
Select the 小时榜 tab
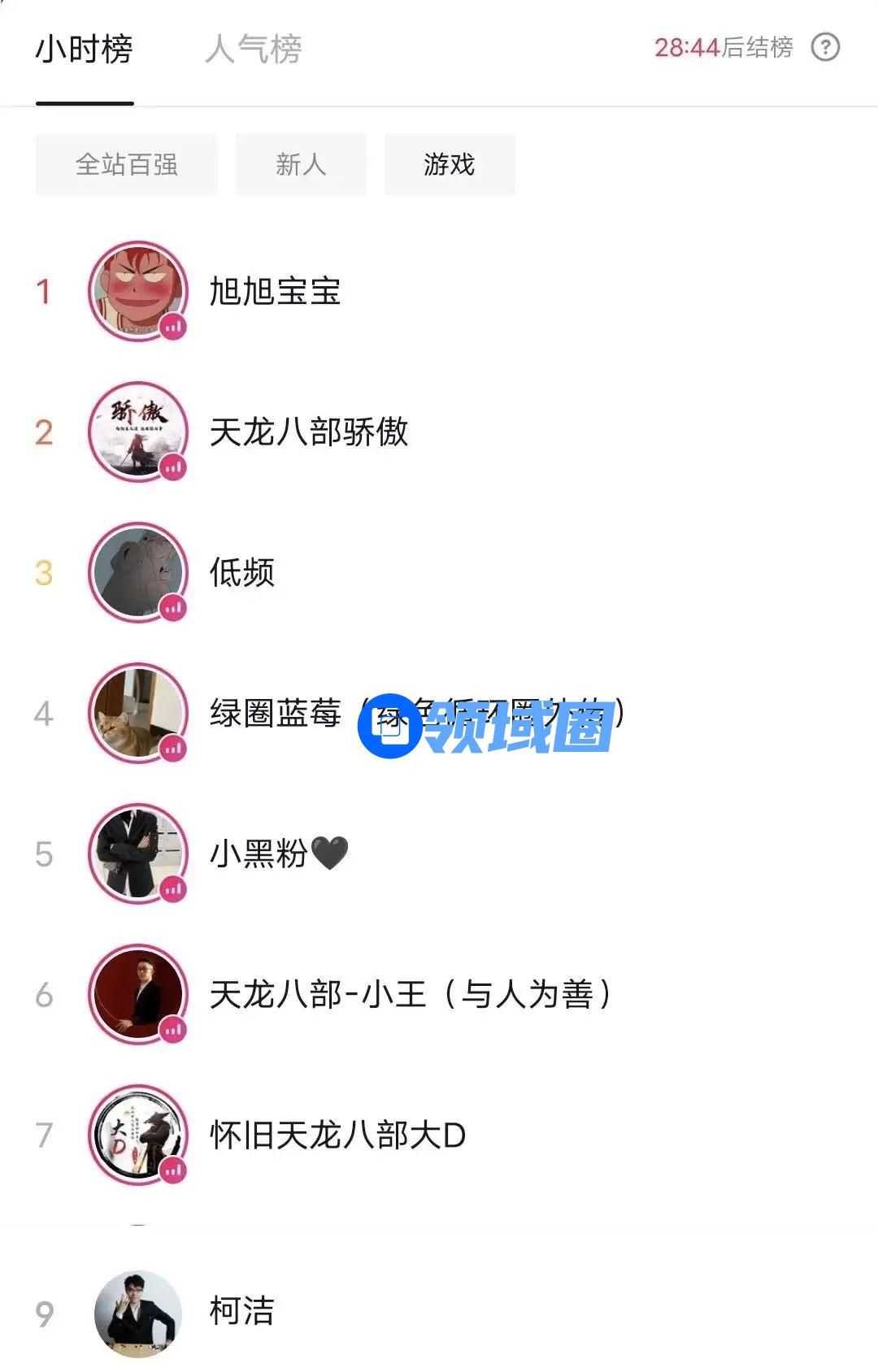[x=84, y=50]
